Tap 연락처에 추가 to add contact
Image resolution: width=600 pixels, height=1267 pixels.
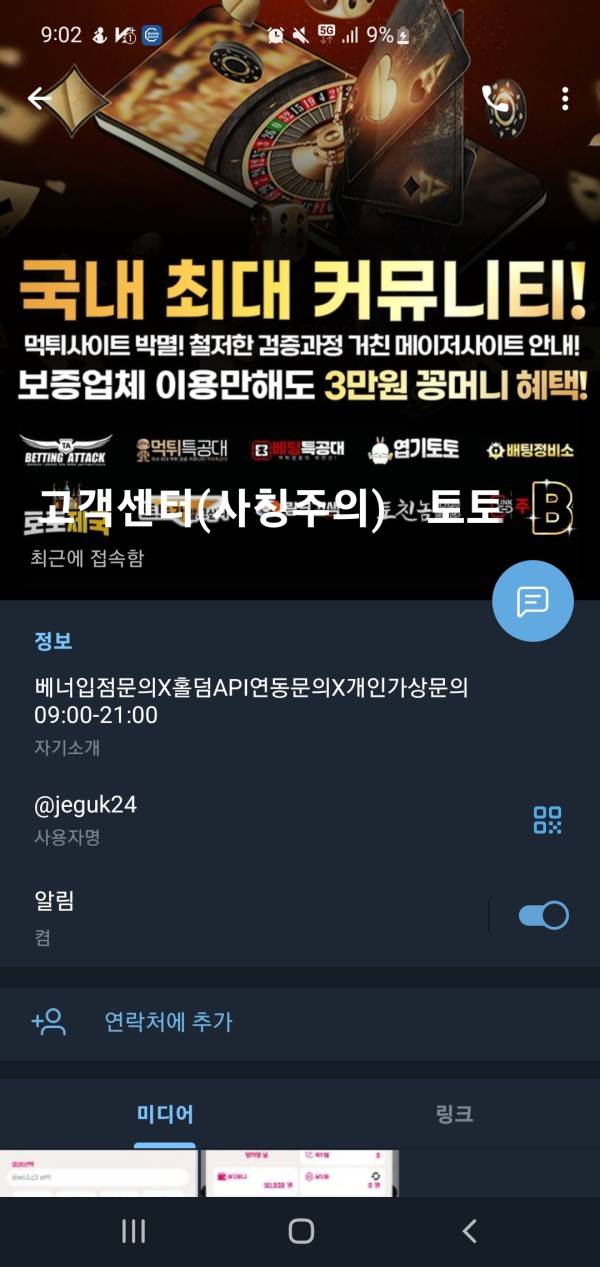(x=168, y=1021)
